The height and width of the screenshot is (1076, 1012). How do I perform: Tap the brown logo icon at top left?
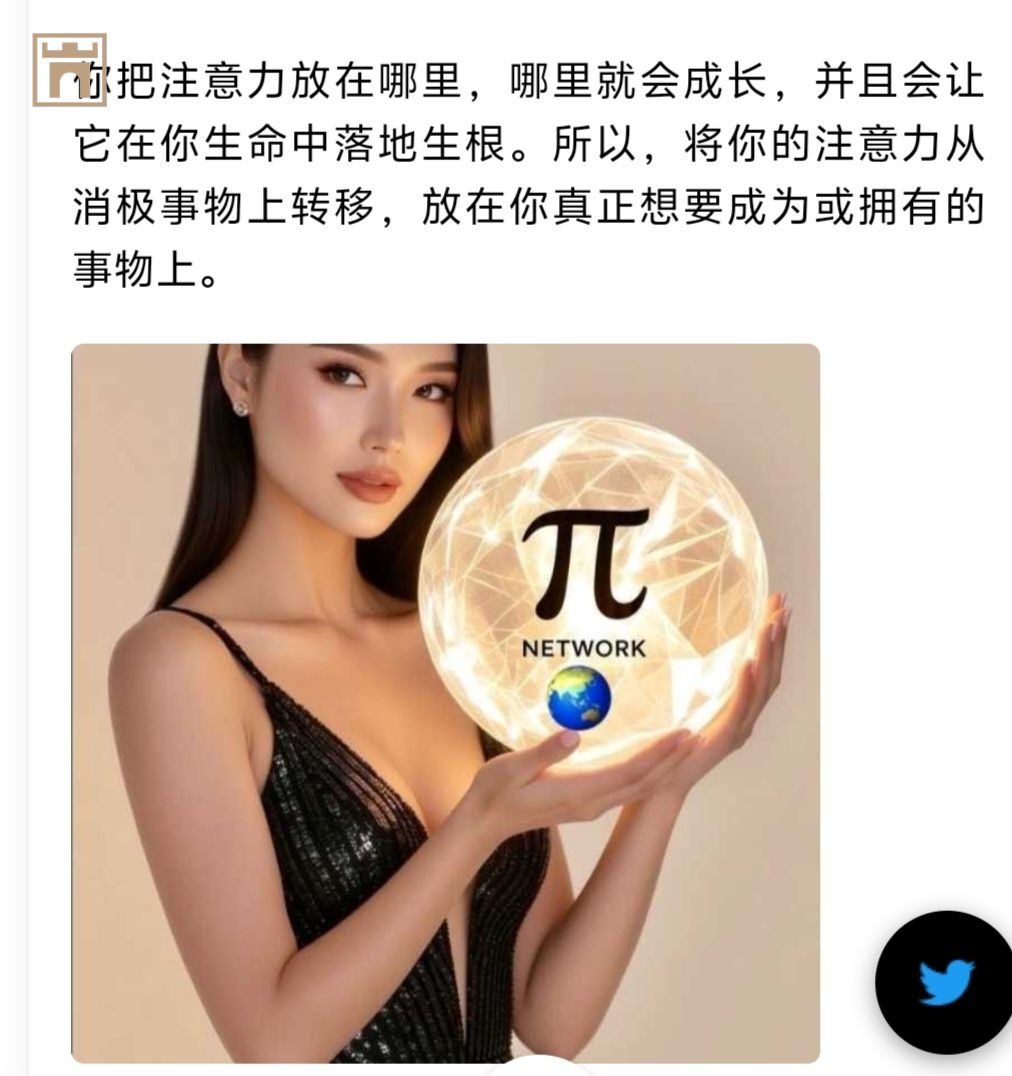(69, 69)
